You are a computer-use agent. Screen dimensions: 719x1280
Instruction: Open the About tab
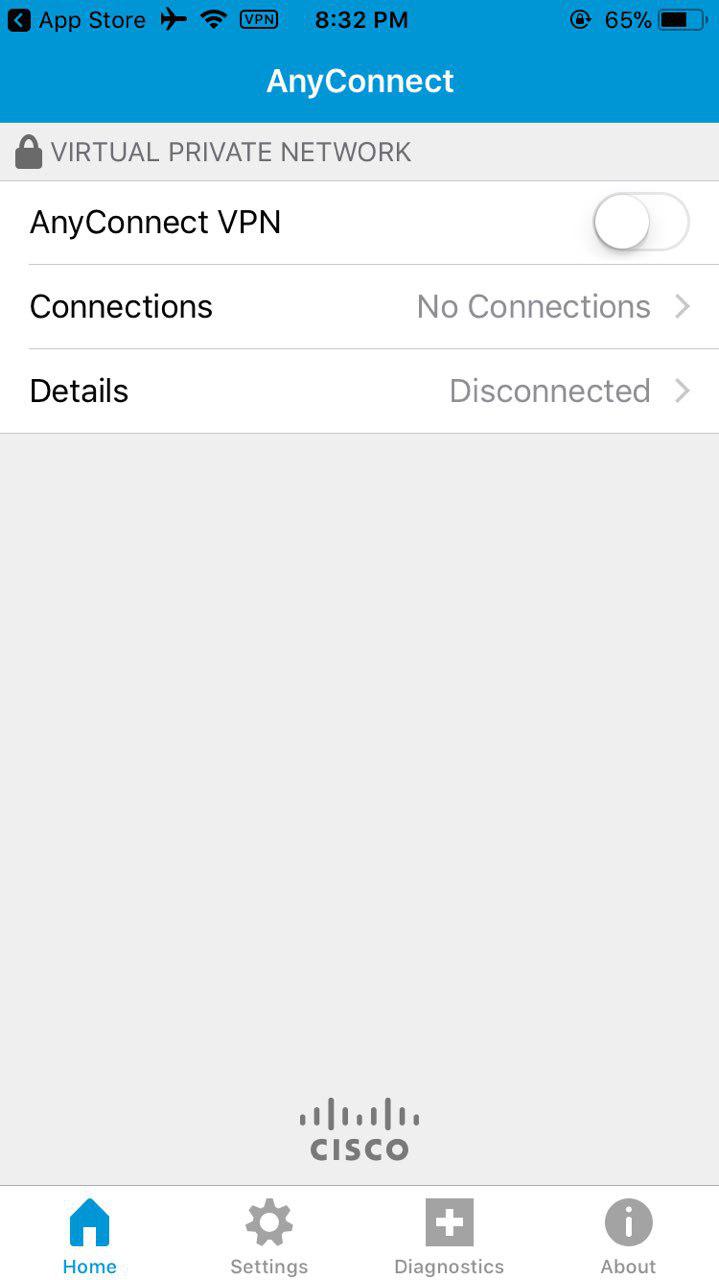coord(628,1237)
